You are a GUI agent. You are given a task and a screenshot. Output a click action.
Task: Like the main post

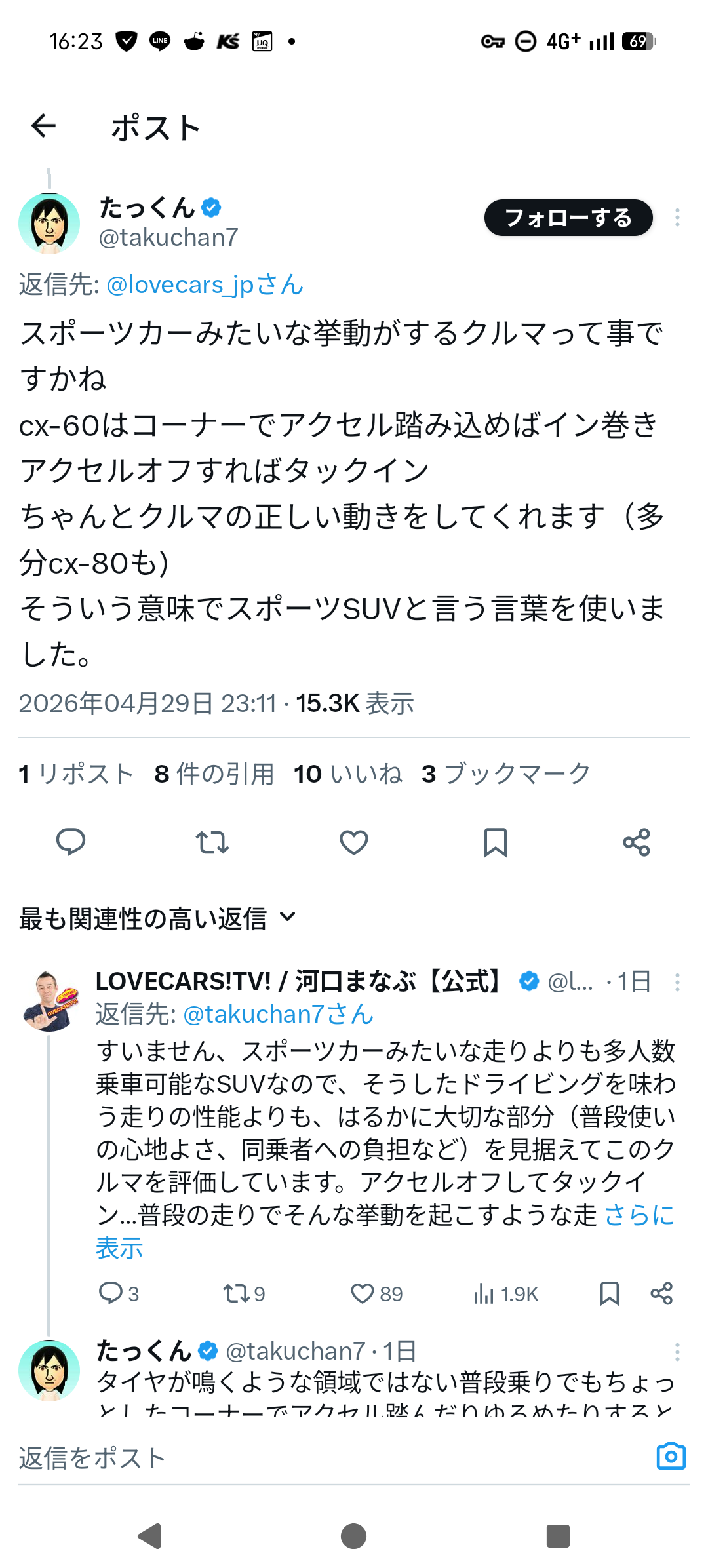pos(354,842)
